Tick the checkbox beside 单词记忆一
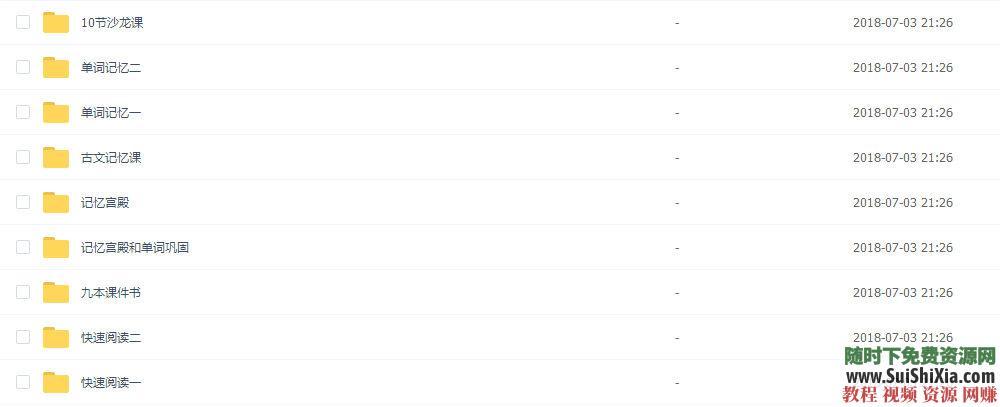 pos(23,112)
